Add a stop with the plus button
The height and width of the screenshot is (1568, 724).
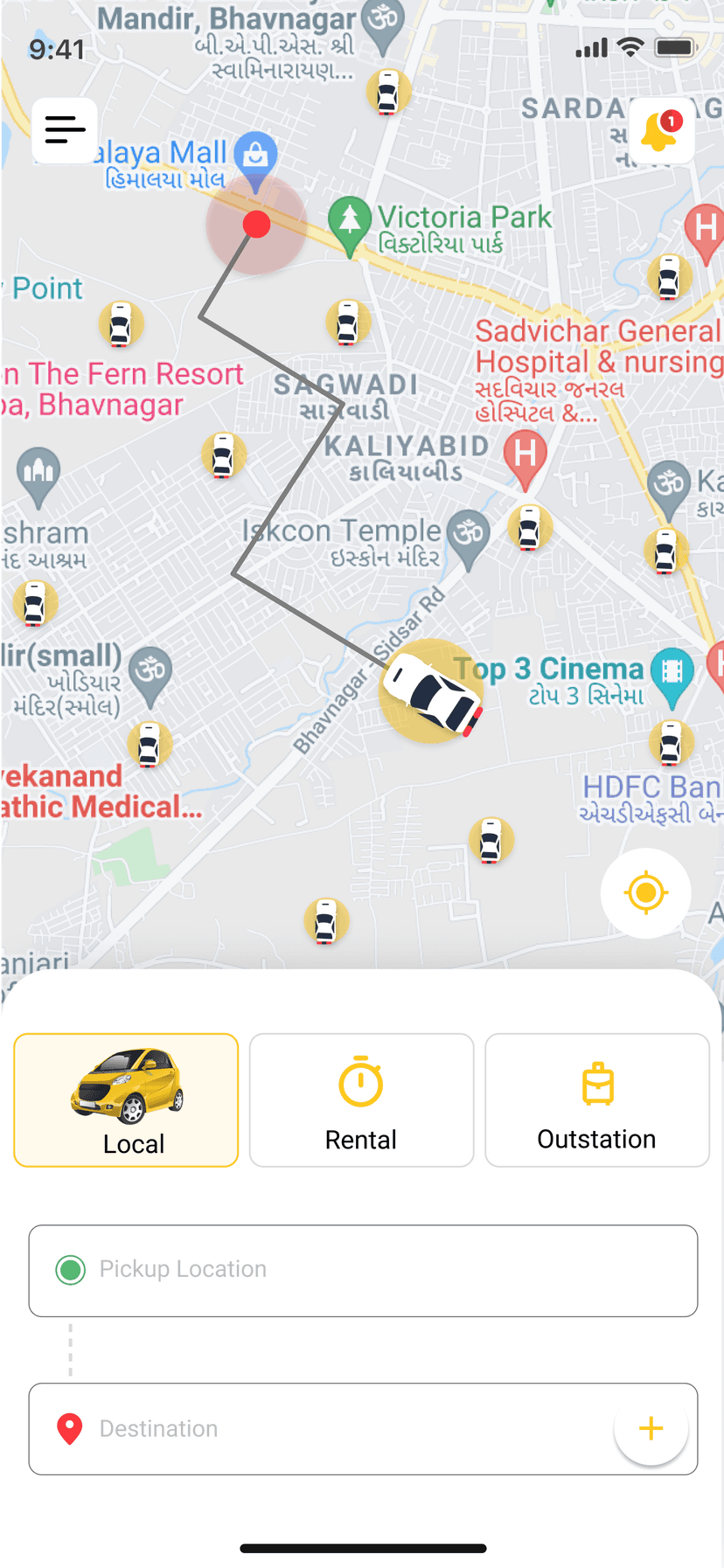click(x=651, y=1428)
